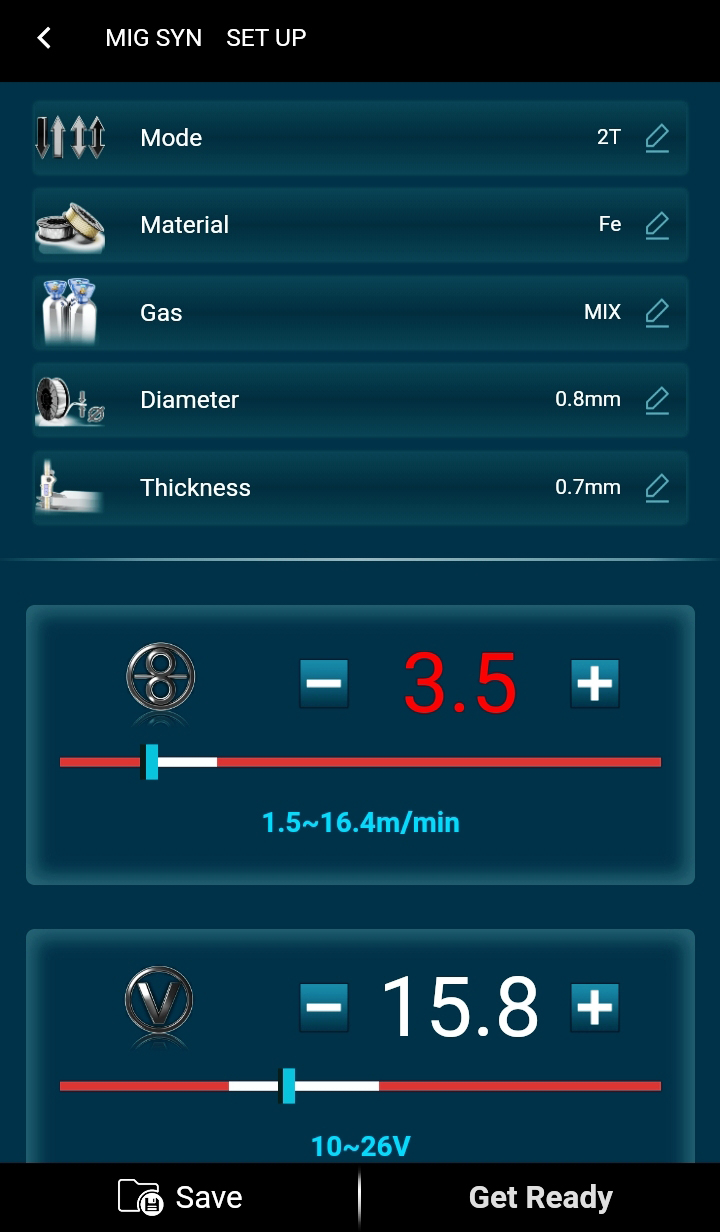Edit the Gas setting
This screenshot has width=720, height=1232.
[657, 313]
